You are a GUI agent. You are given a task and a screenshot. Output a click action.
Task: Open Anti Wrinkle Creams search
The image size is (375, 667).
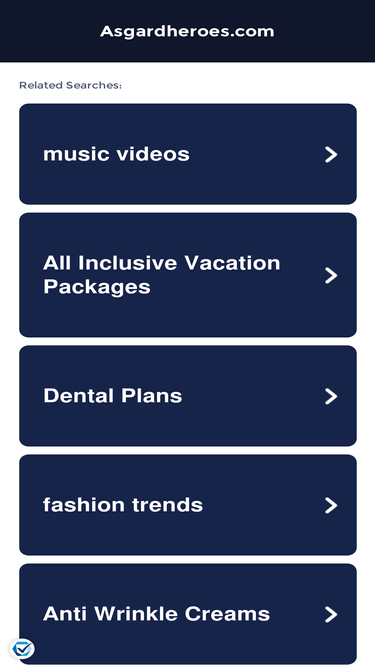(x=188, y=614)
